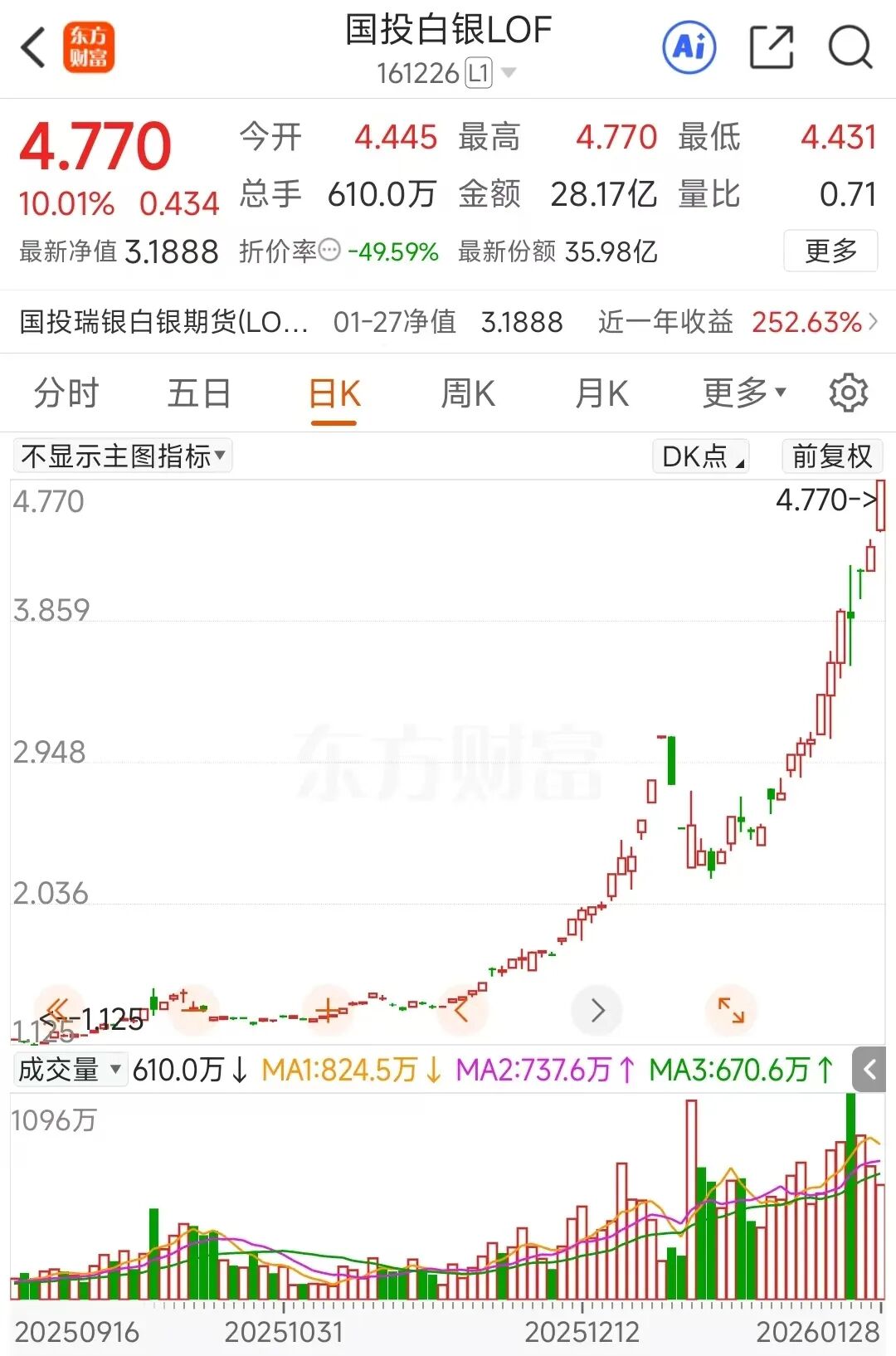The width and height of the screenshot is (896, 1356).
Task: Open chart settings via the gear icon
Action: [x=847, y=393]
